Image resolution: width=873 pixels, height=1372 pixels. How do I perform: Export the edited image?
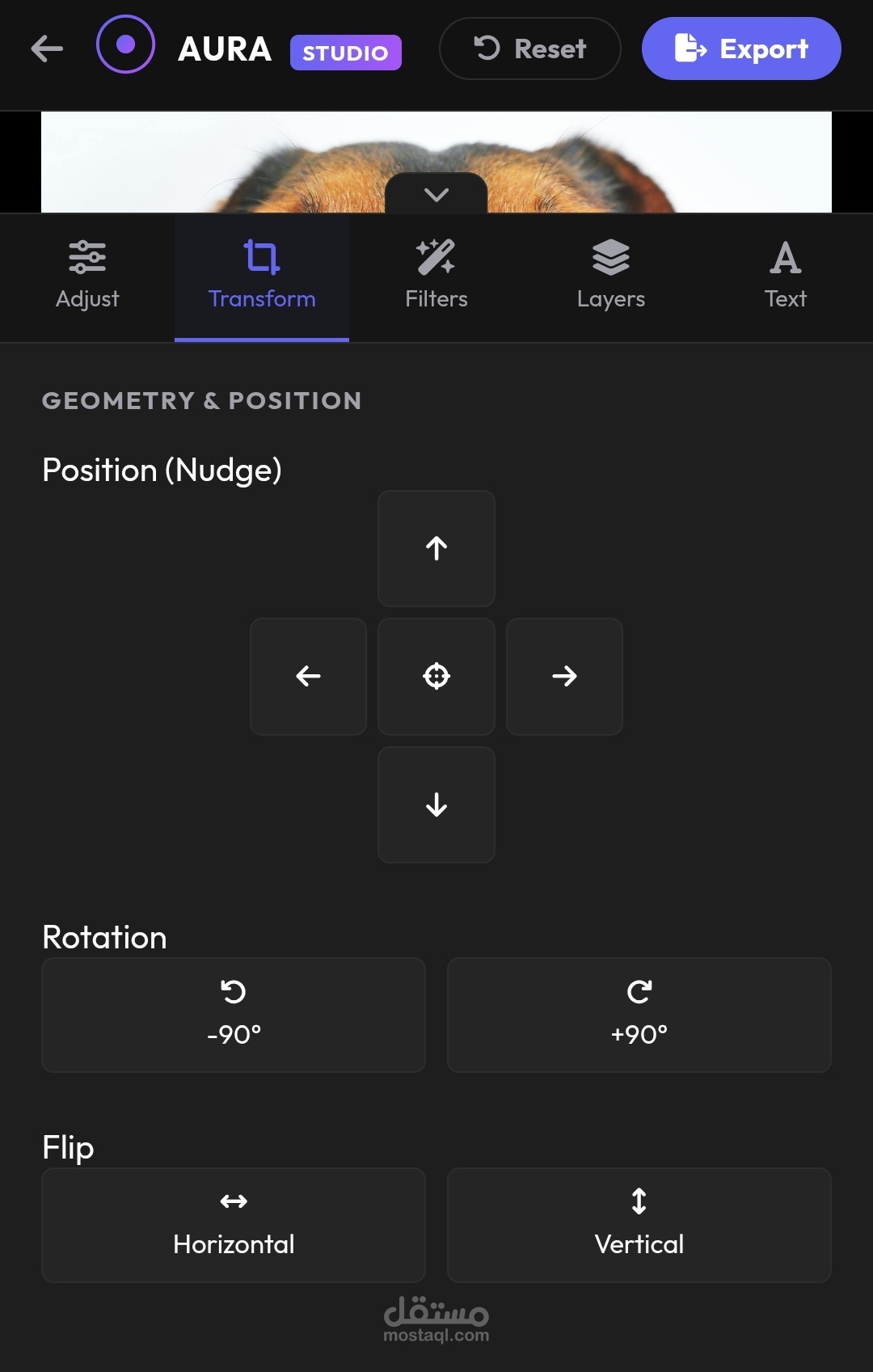pos(741,49)
